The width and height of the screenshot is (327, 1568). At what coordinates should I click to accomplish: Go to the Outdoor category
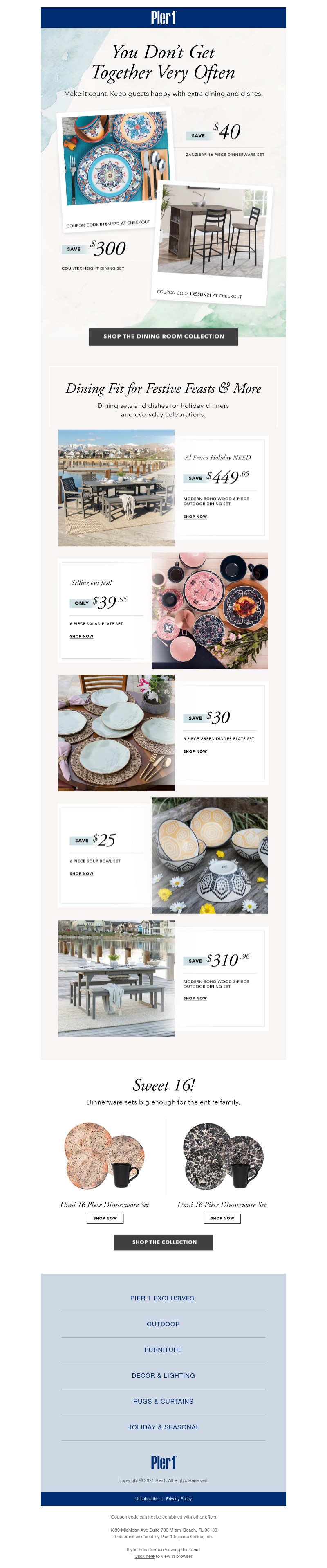click(163, 1324)
